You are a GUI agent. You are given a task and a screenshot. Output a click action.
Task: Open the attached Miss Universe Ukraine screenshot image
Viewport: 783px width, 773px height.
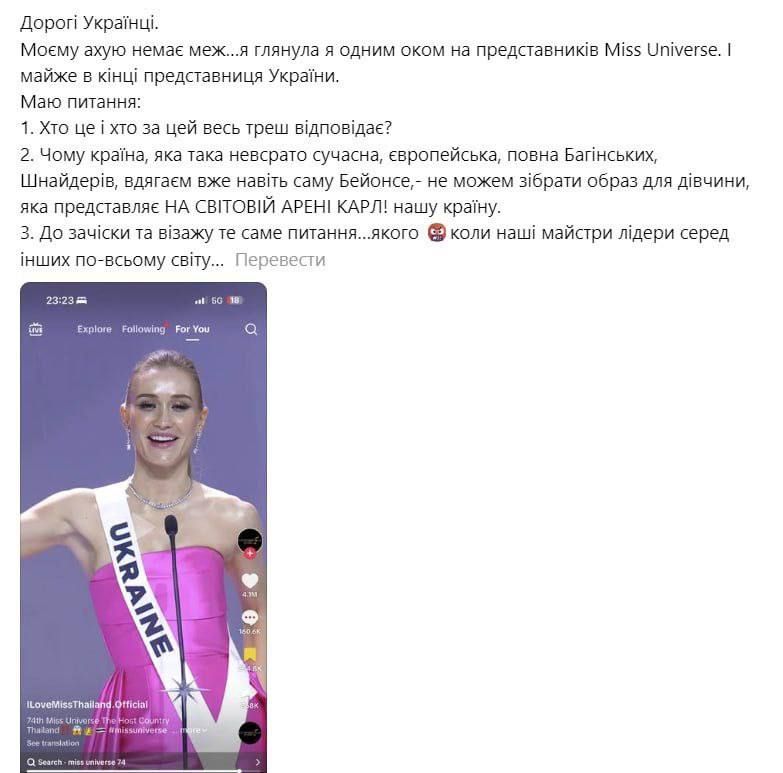pos(143,525)
